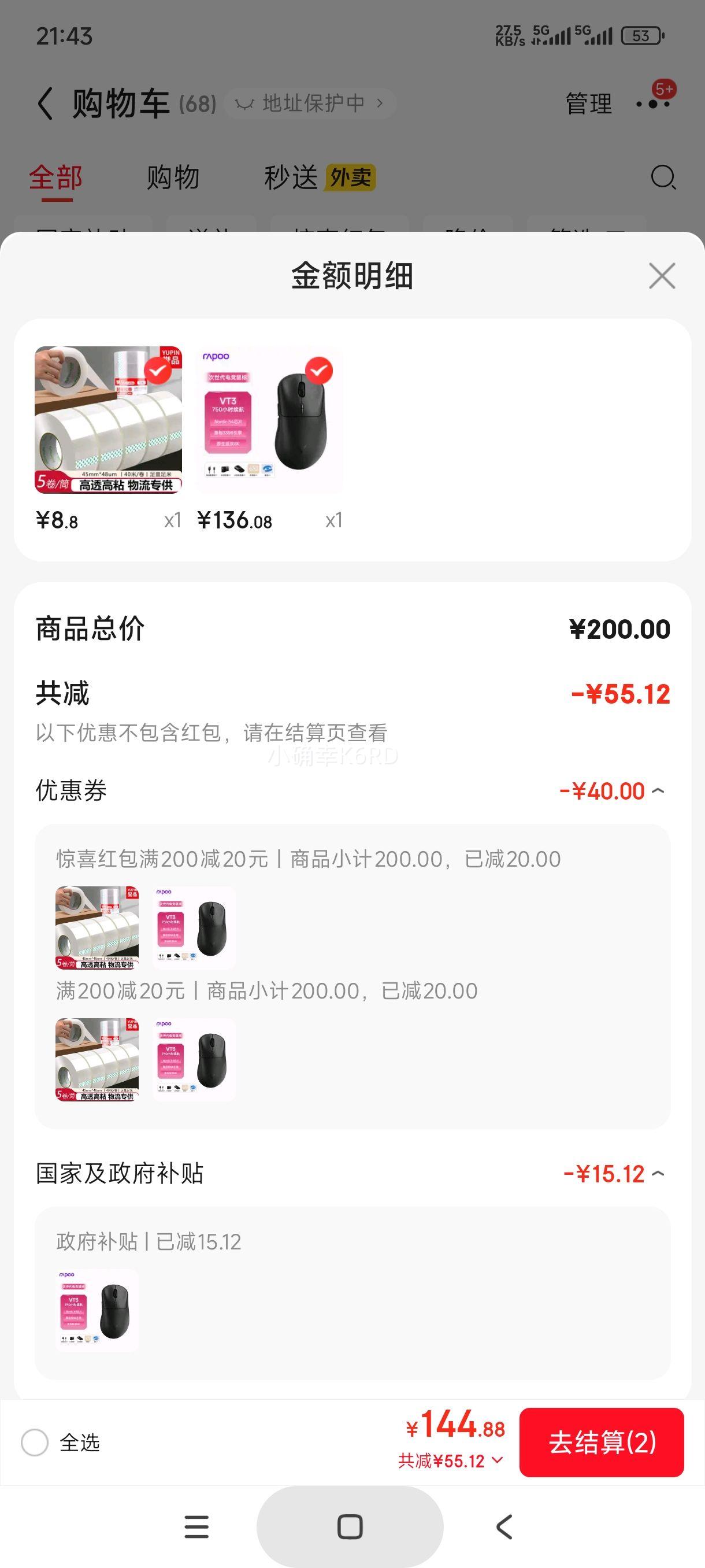Open the recent apps menu

click(196, 1526)
